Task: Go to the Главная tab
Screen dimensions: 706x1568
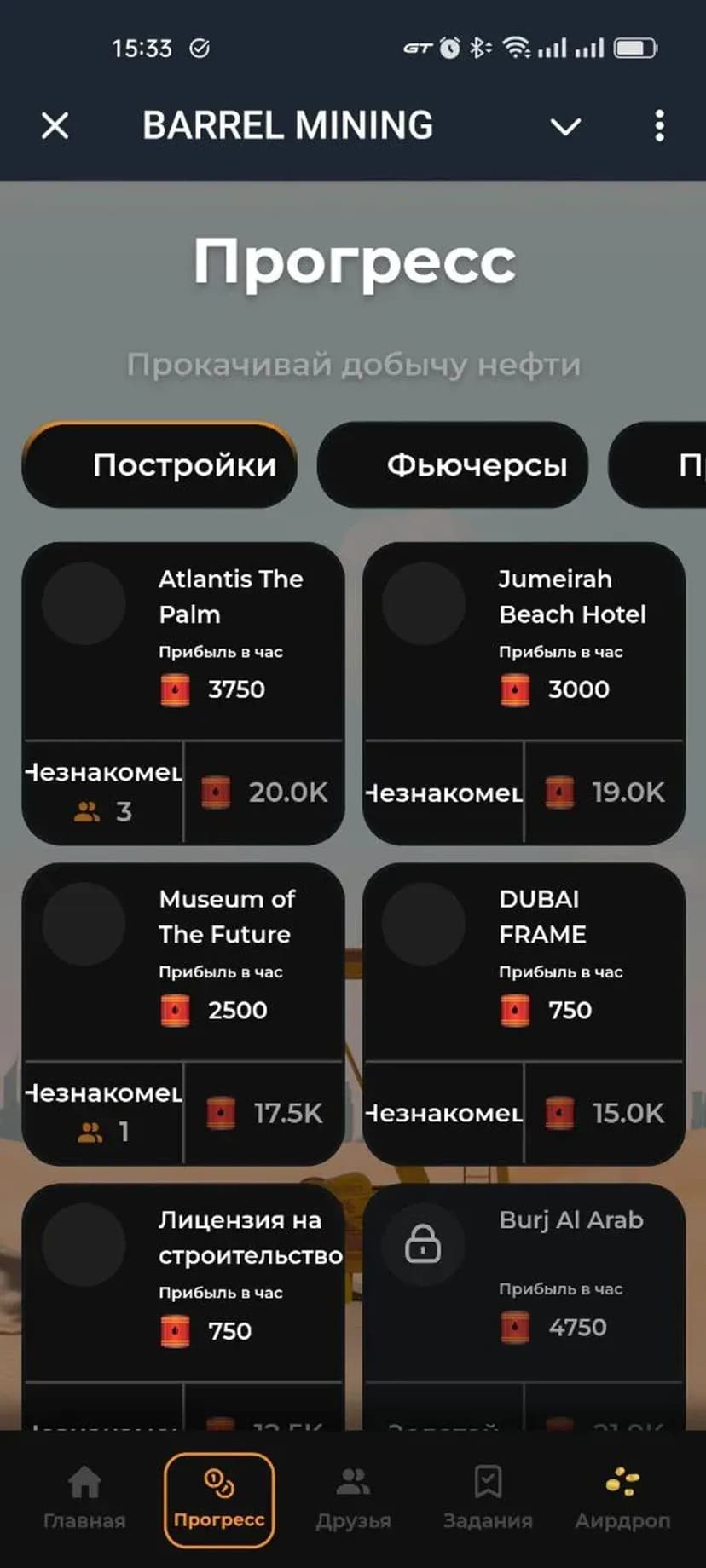Action: [x=84, y=1498]
